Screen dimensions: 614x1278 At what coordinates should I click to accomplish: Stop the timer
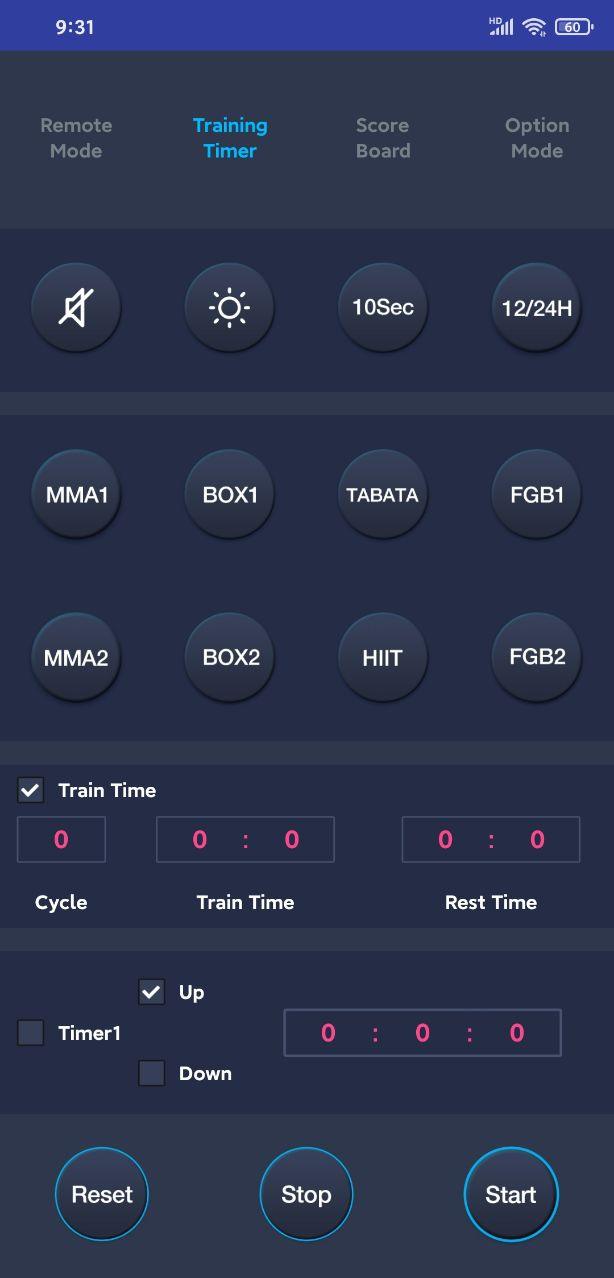tap(306, 1194)
